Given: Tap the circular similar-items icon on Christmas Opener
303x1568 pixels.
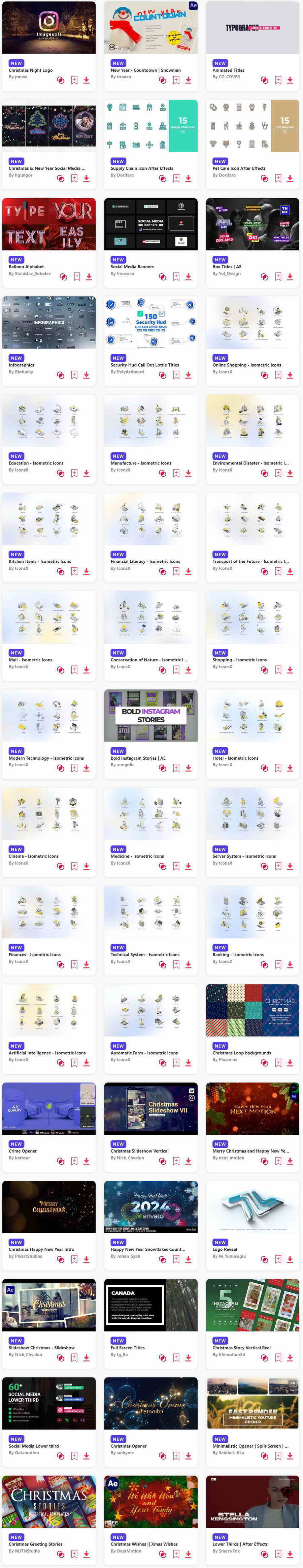Looking at the screenshot, I should tap(163, 1455).
